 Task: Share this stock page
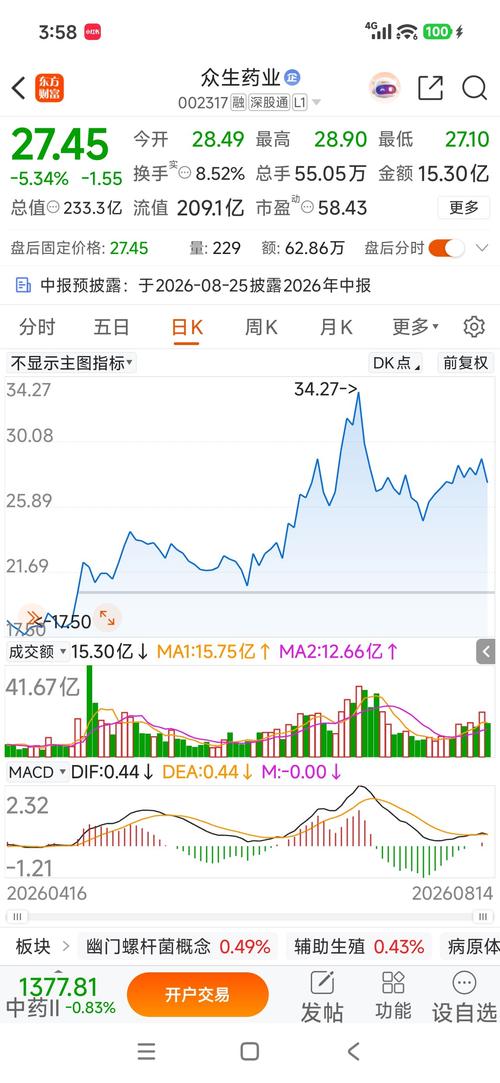pos(430,88)
